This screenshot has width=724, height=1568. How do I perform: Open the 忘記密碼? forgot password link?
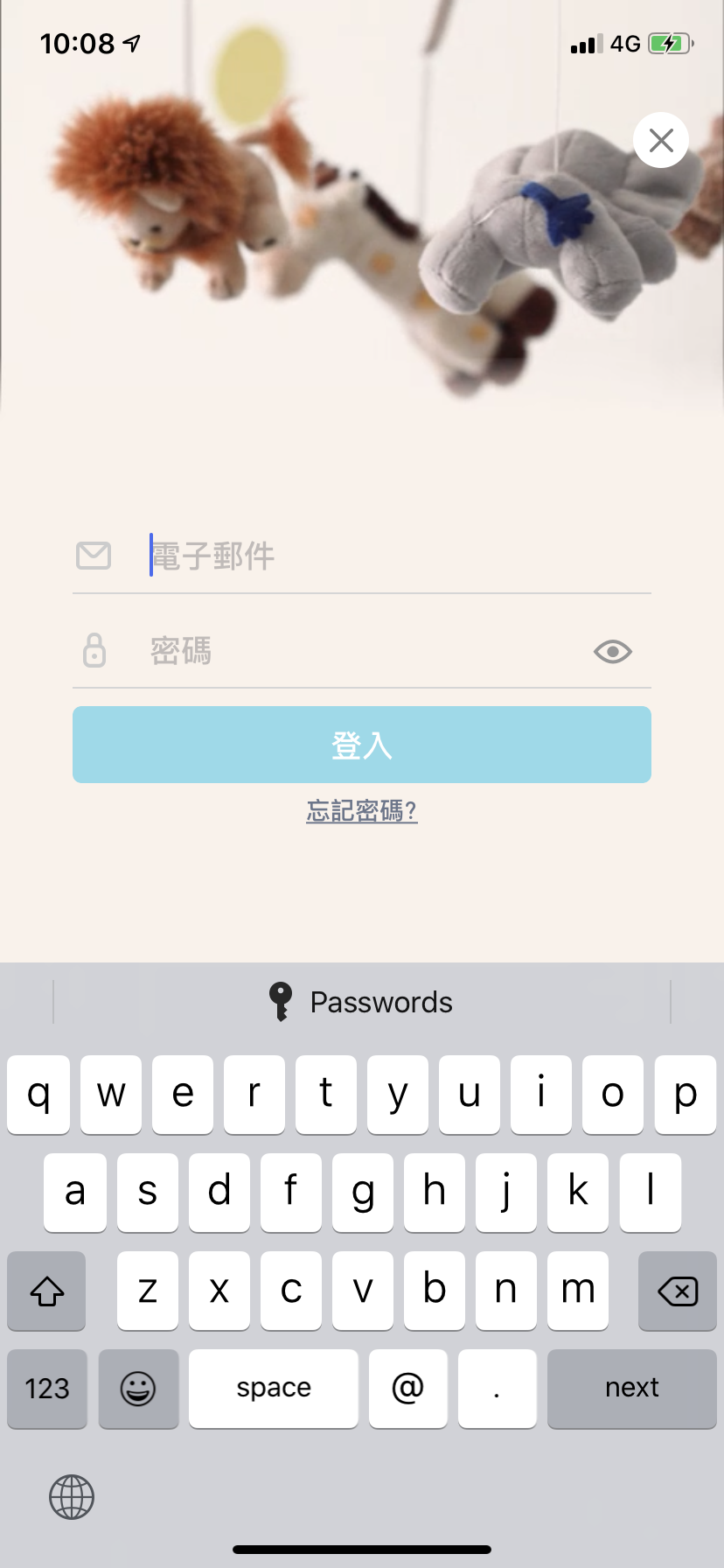click(x=362, y=811)
